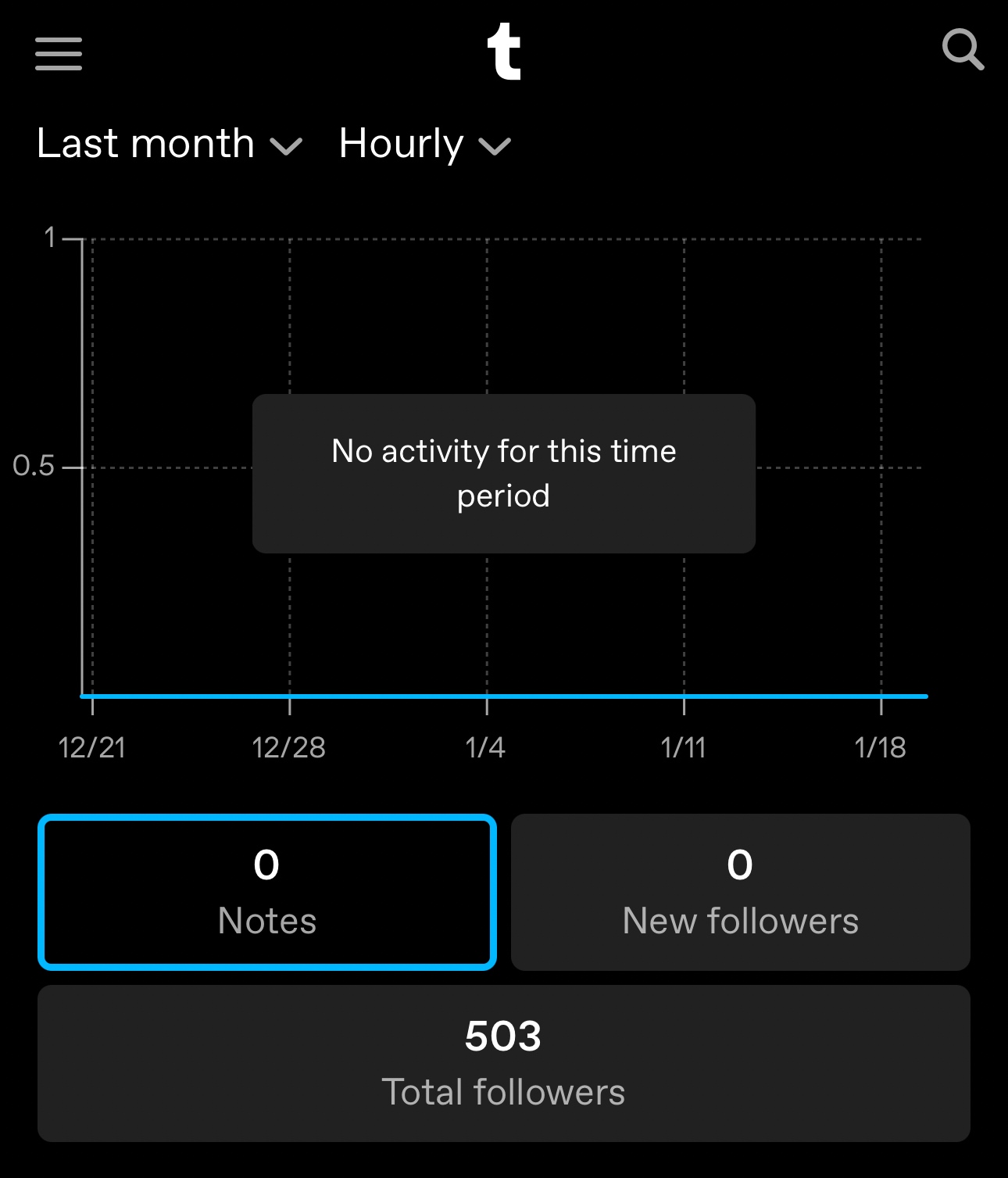The height and width of the screenshot is (1178, 1008).
Task: Change the Hourly interval dropdown
Action: pyautogui.click(x=424, y=145)
